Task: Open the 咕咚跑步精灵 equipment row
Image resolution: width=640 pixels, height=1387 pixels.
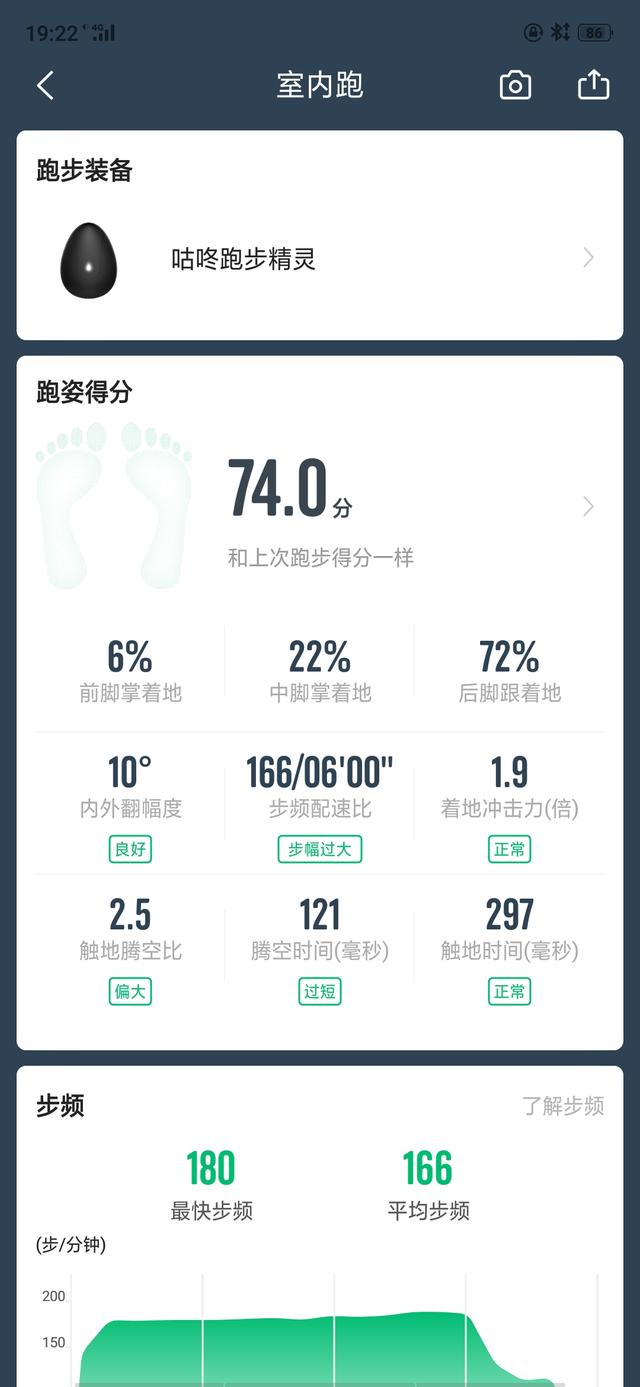Action: (x=320, y=259)
